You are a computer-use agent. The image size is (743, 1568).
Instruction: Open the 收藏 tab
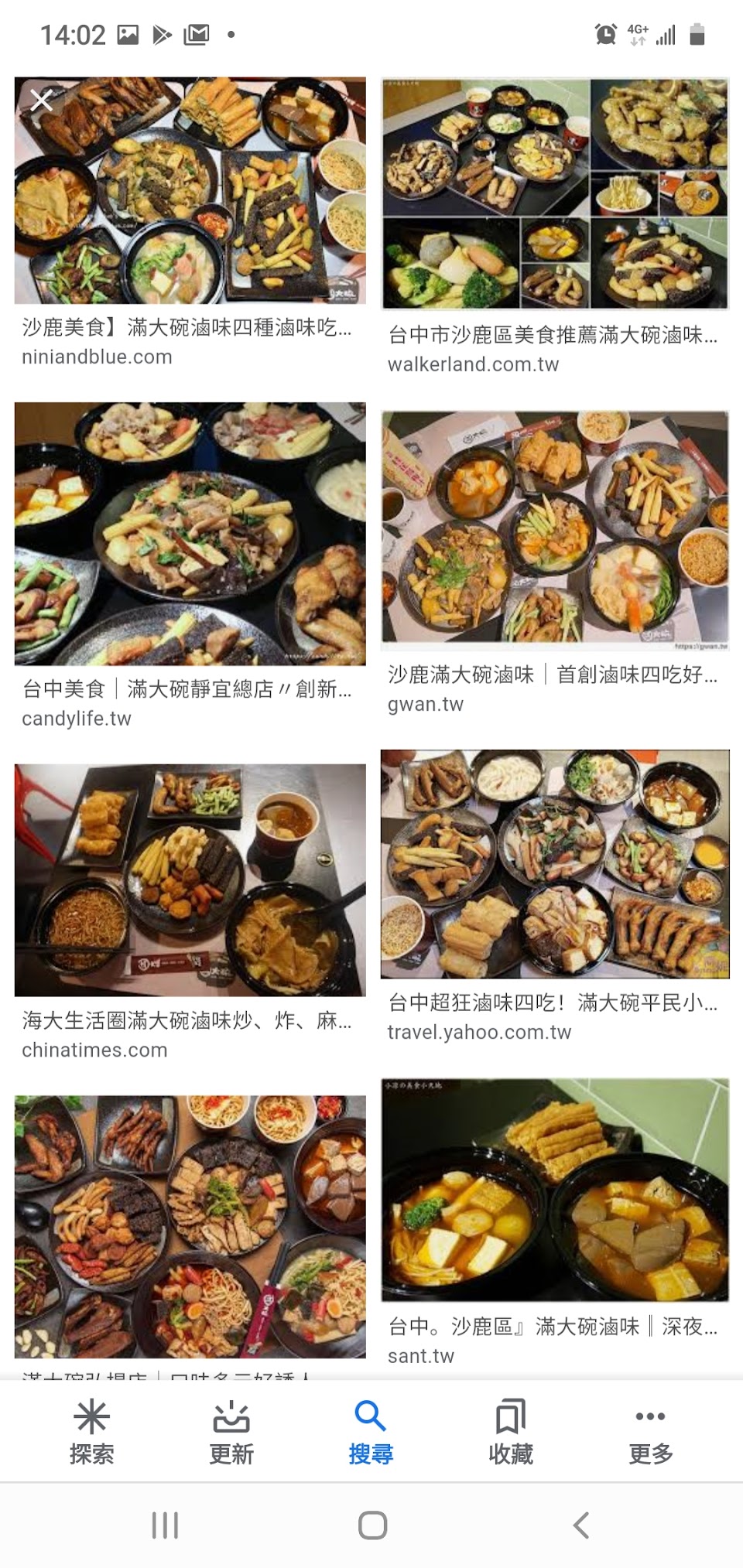(x=511, y=1432)
